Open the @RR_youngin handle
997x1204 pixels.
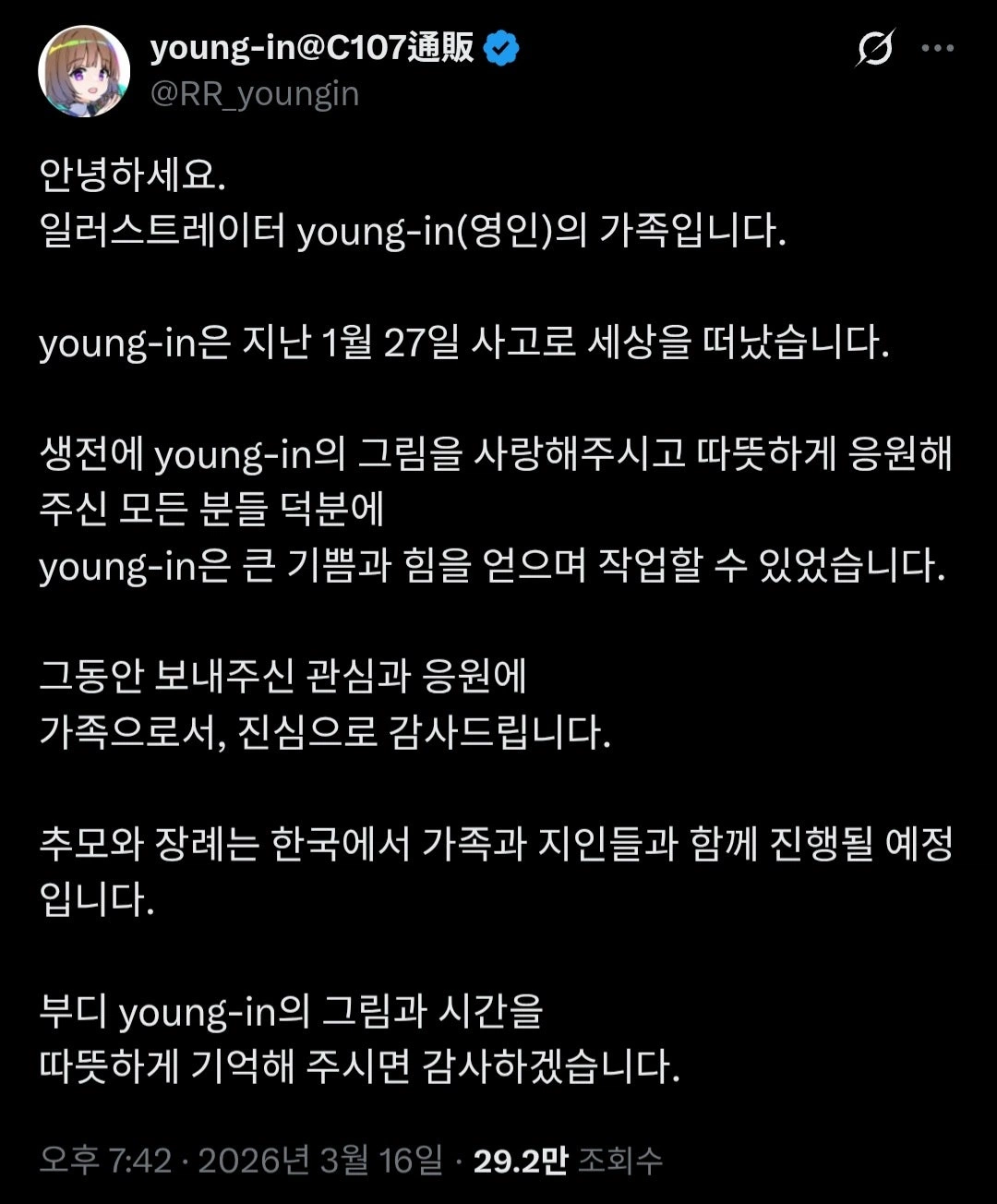coord(255,94)
